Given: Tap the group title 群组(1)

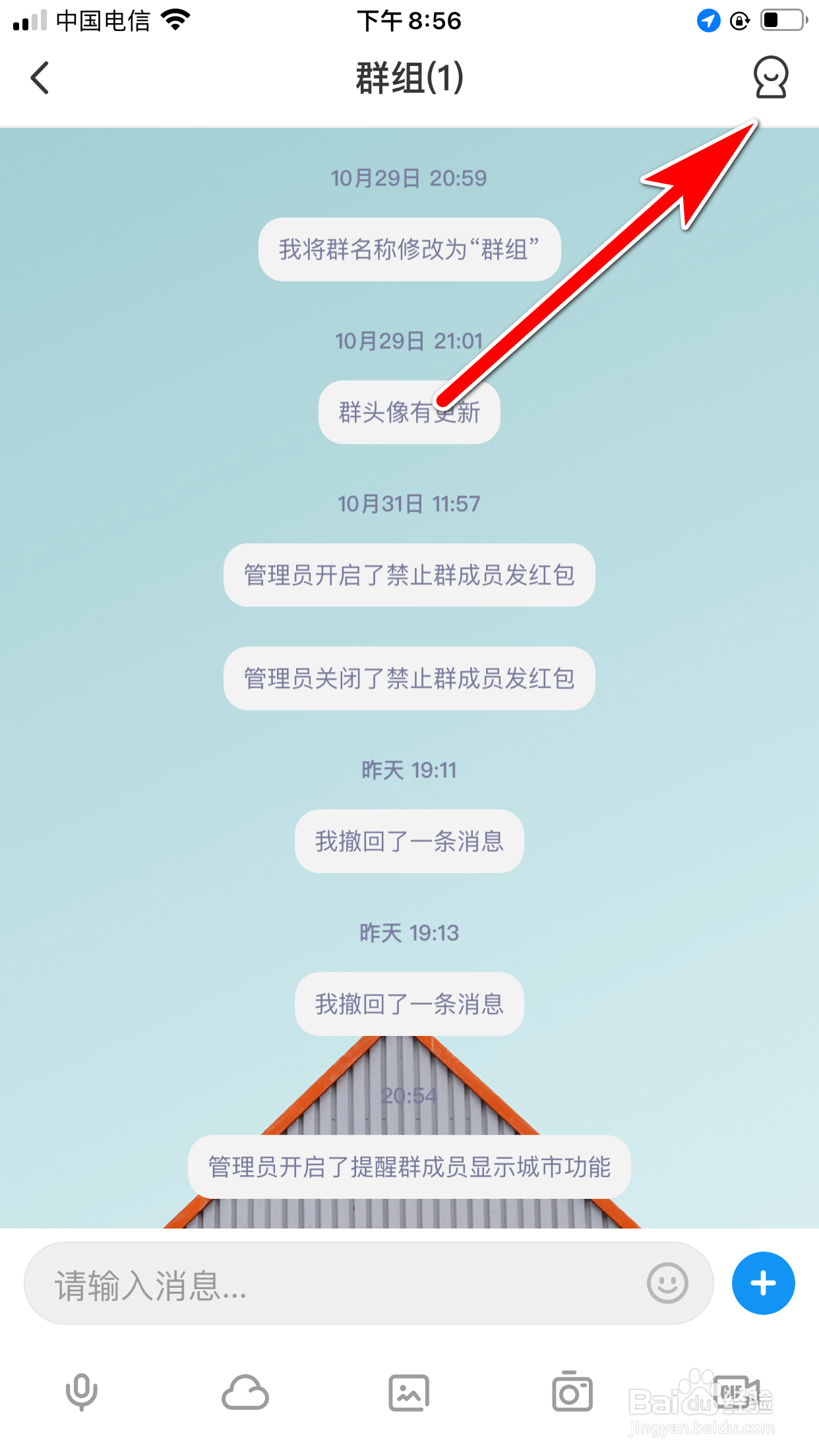Looking at the screenshot, I should (409, 78).
